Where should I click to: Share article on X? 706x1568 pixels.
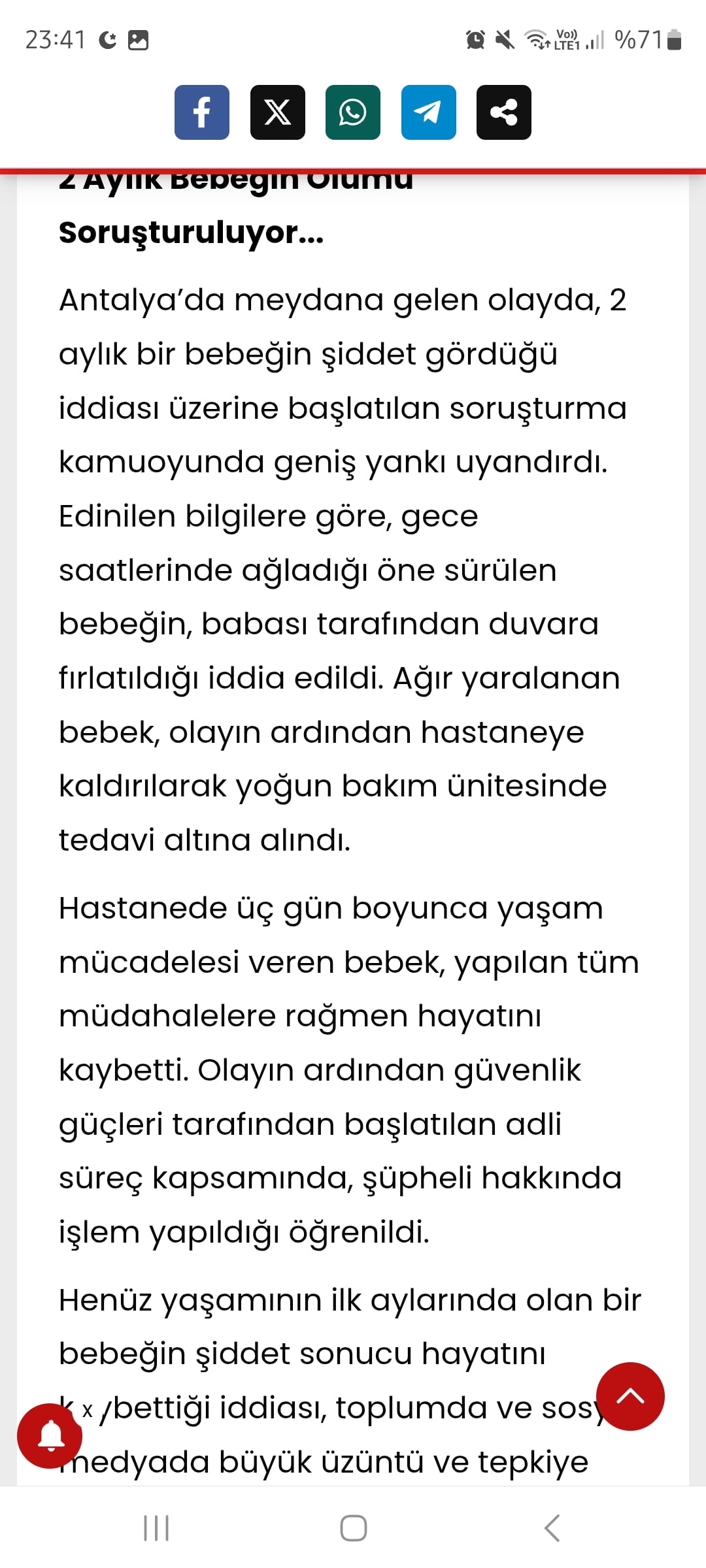[x=277, y=112]
